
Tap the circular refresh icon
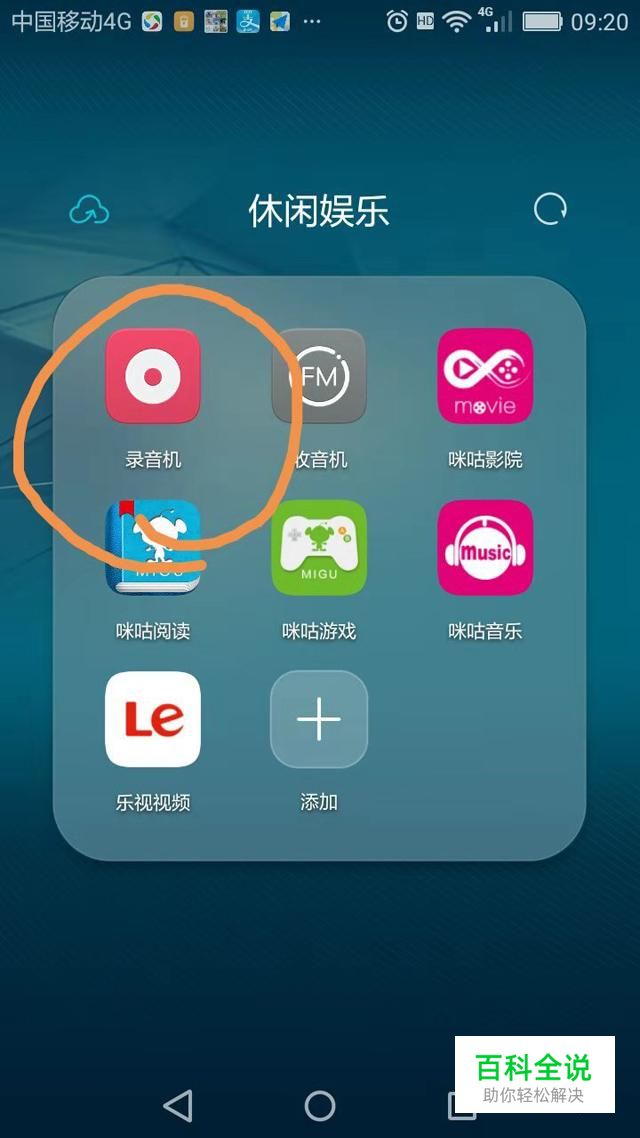(x=550, y=210)
